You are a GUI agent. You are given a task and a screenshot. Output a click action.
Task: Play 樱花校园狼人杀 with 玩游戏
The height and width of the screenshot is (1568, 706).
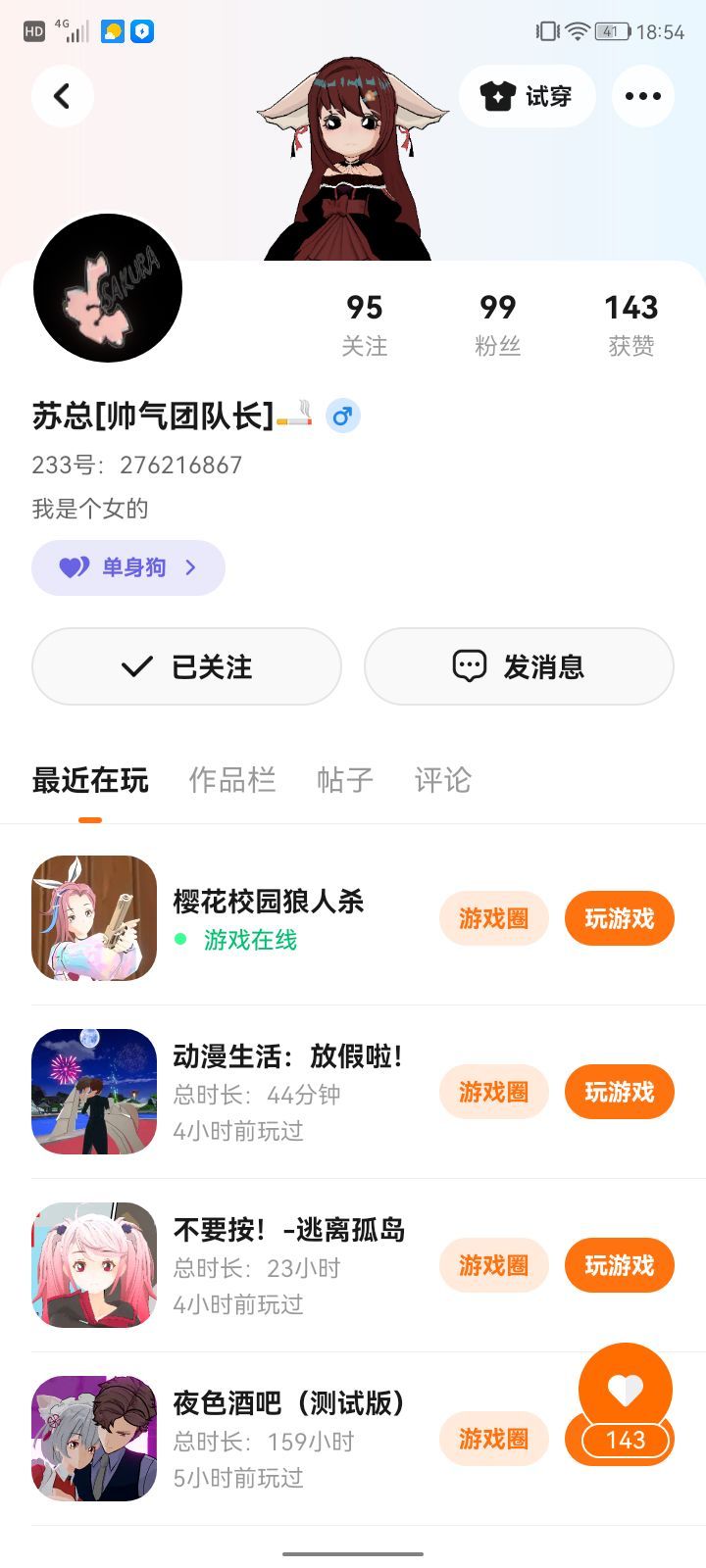pyautogui.click(x=619, y=918)
